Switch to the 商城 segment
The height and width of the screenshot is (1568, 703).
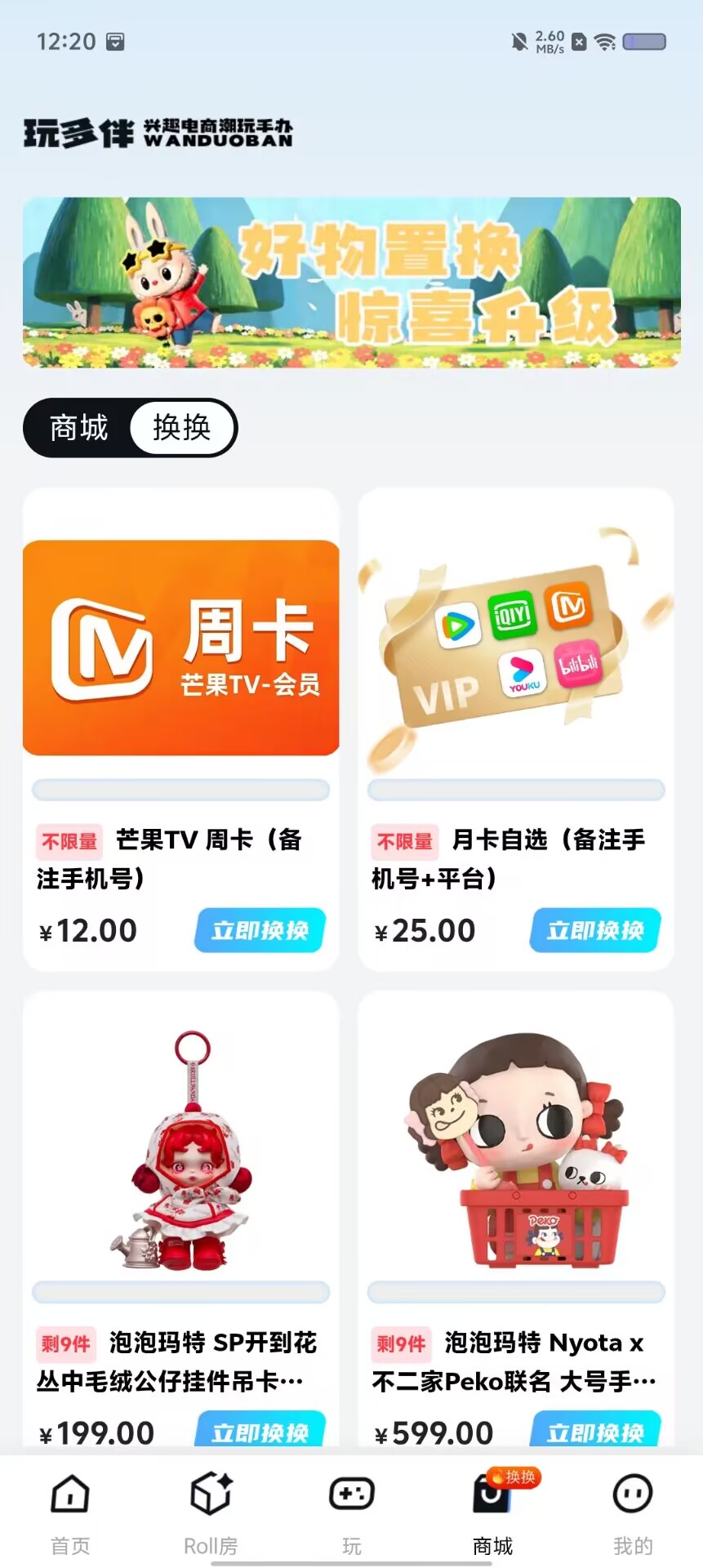(79, 428)
